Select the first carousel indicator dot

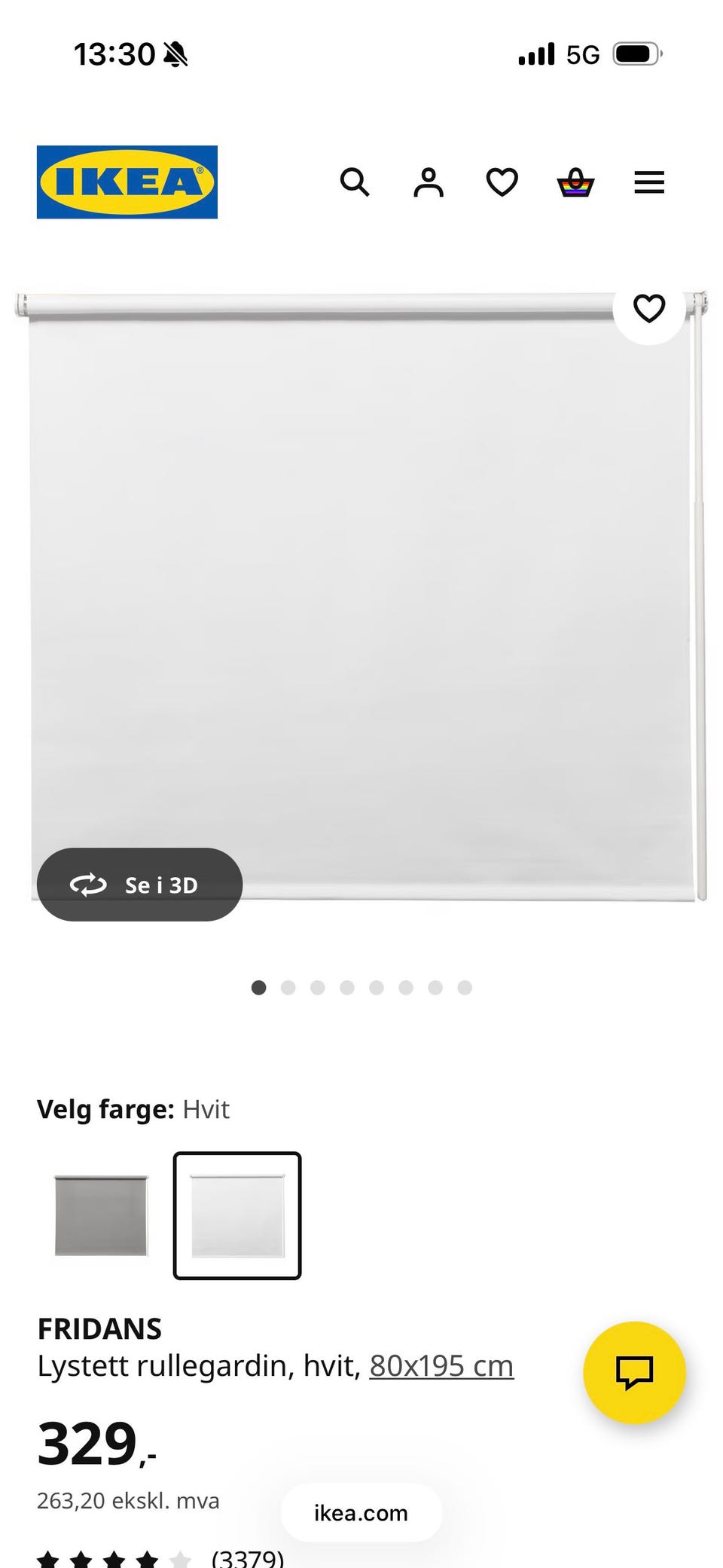click(x=259, y=987)
